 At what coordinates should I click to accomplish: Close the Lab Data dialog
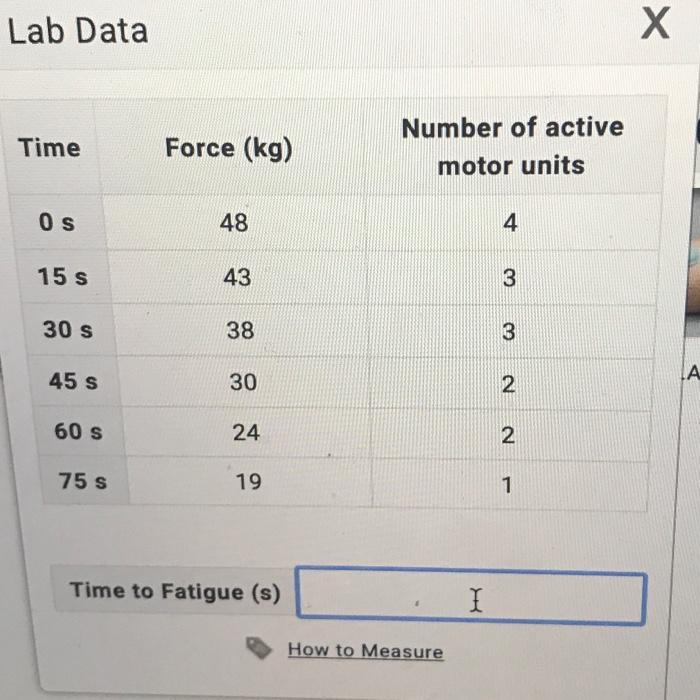pos(655,23)
